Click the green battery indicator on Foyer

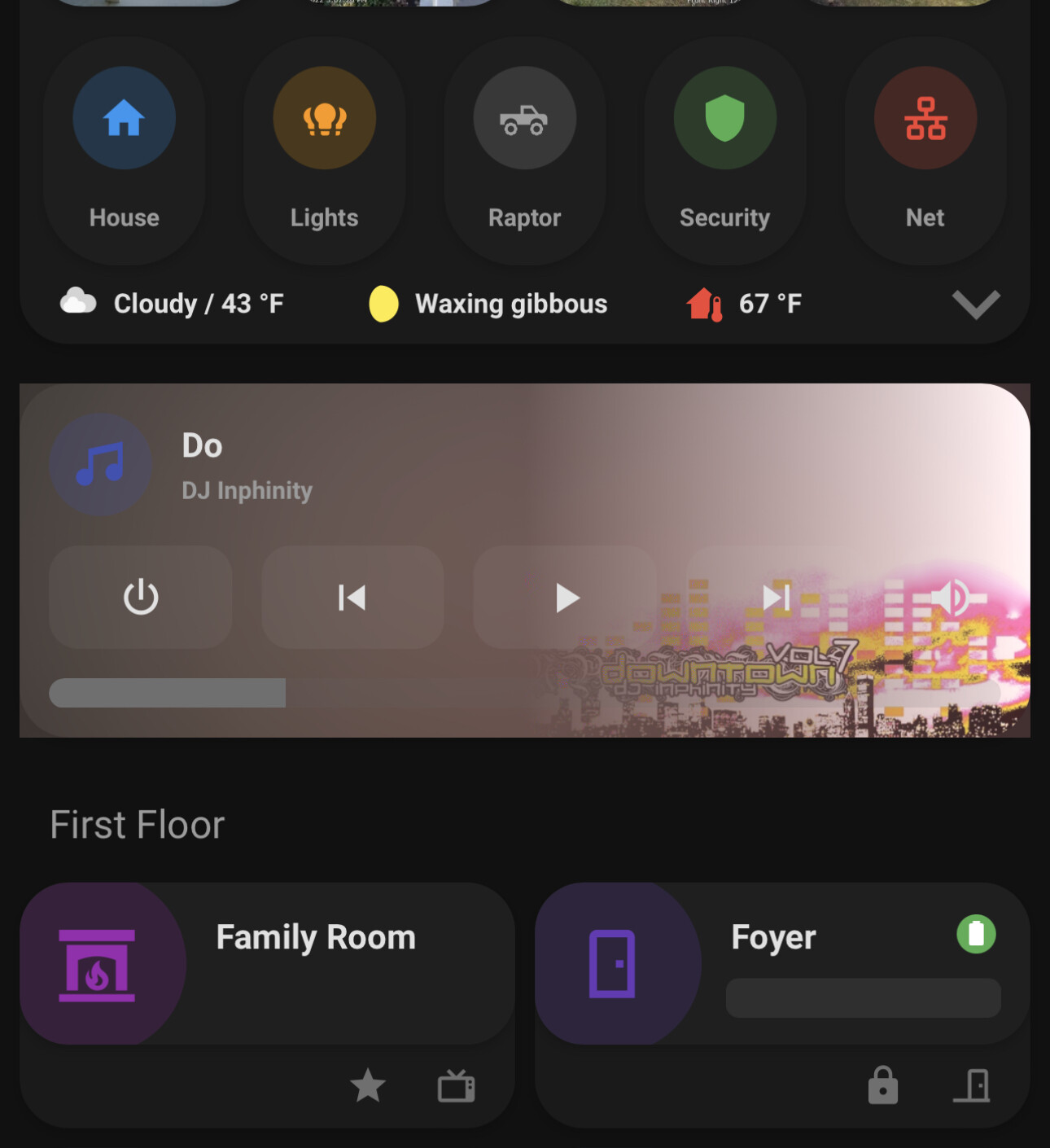click(x=976, y=935)
